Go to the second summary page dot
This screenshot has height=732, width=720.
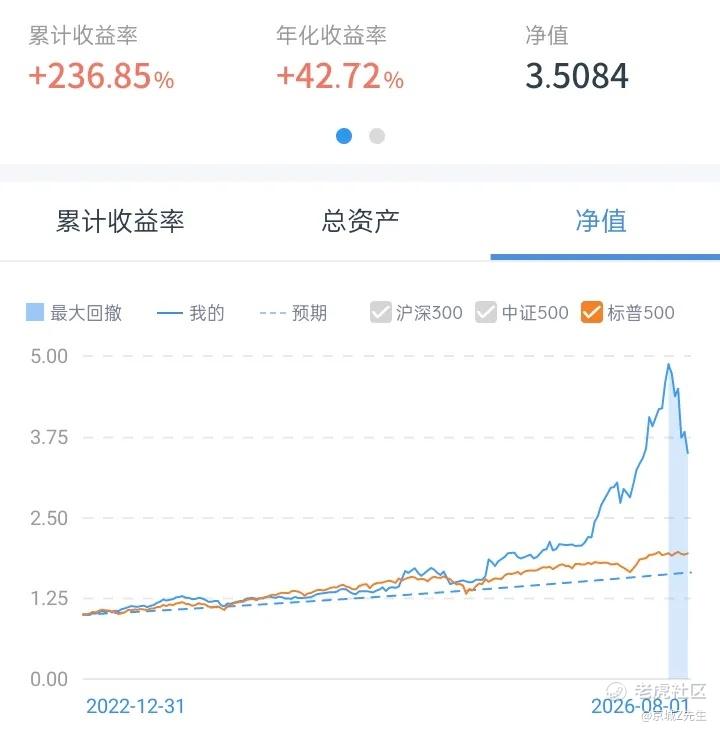[x=377, y=136]
